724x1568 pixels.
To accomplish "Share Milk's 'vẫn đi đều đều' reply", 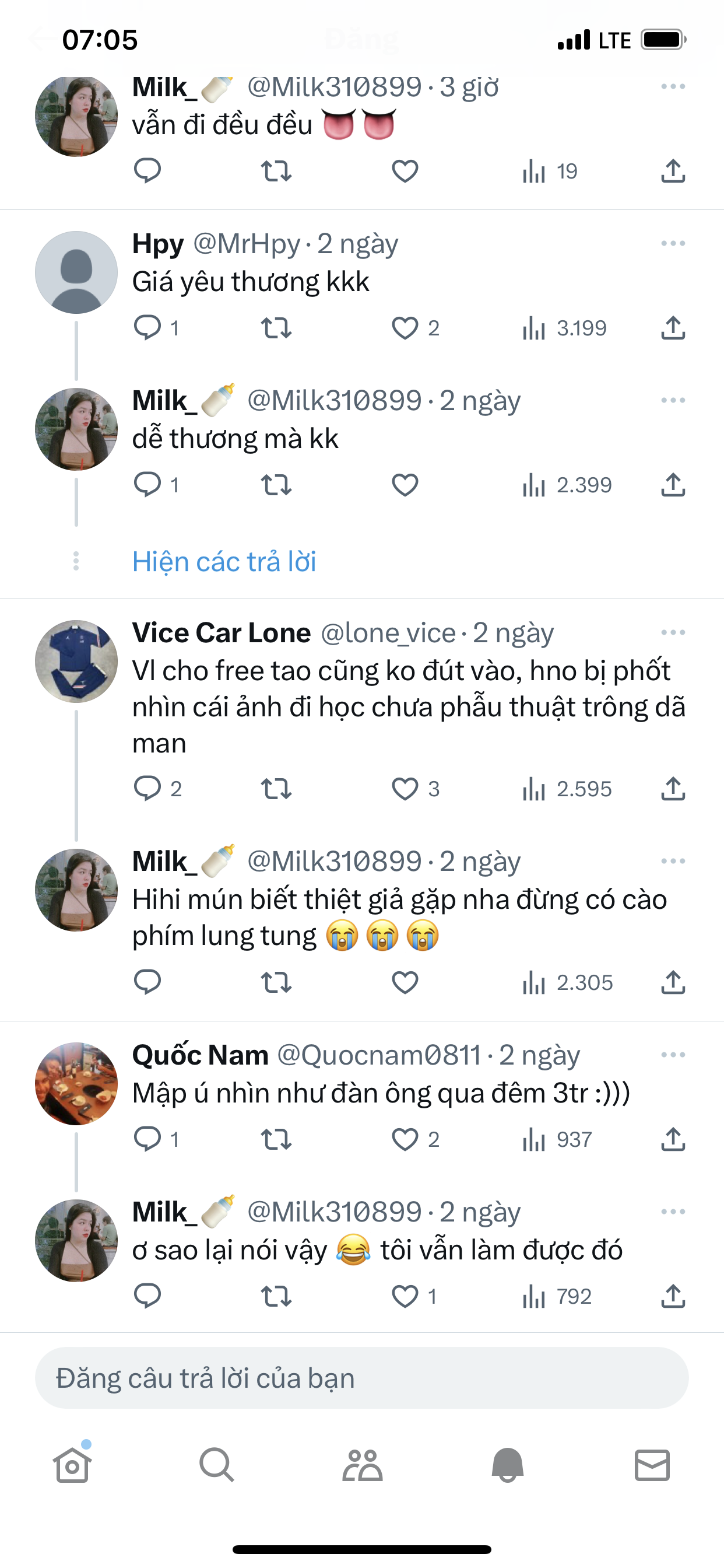I will [673, 171].
